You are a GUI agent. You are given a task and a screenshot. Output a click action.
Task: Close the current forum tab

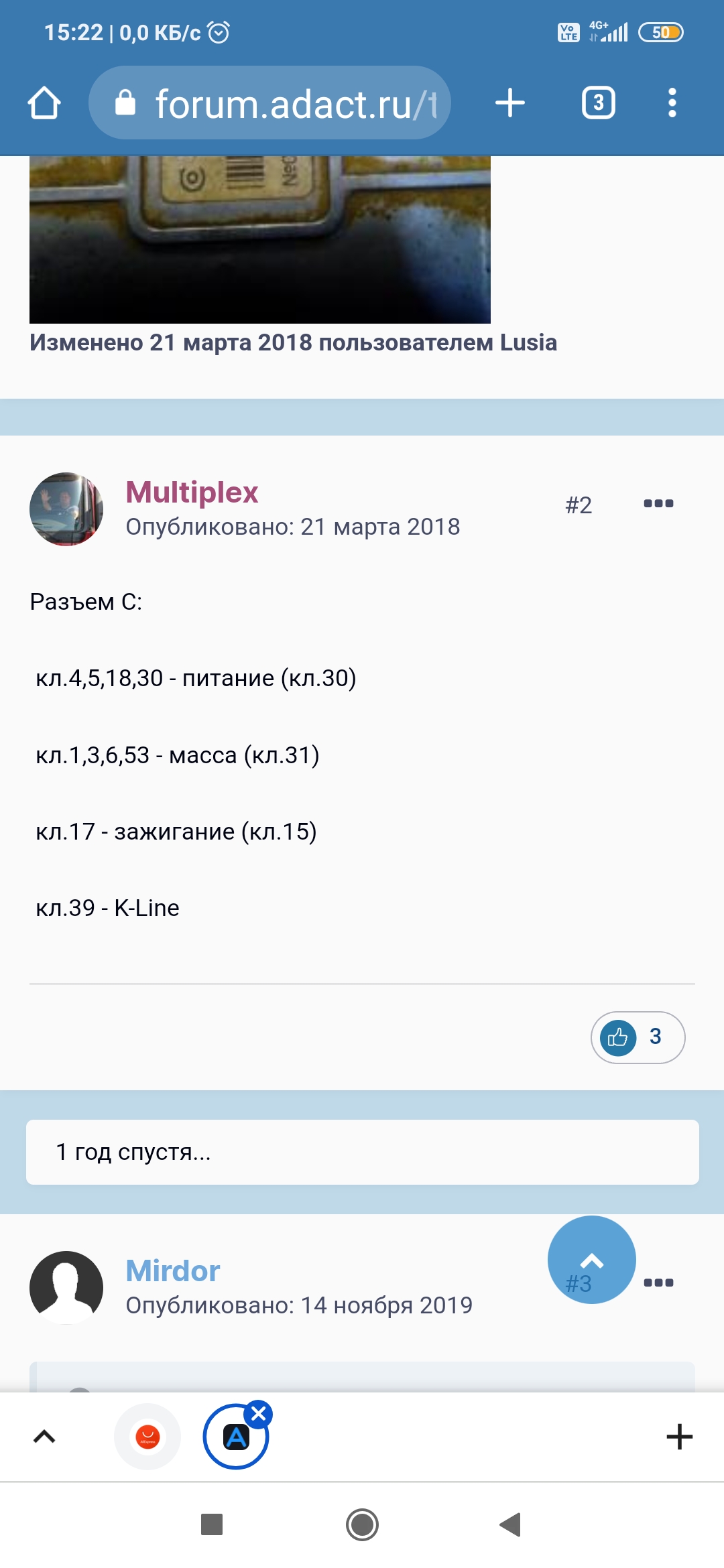(x=258, y=1414)
